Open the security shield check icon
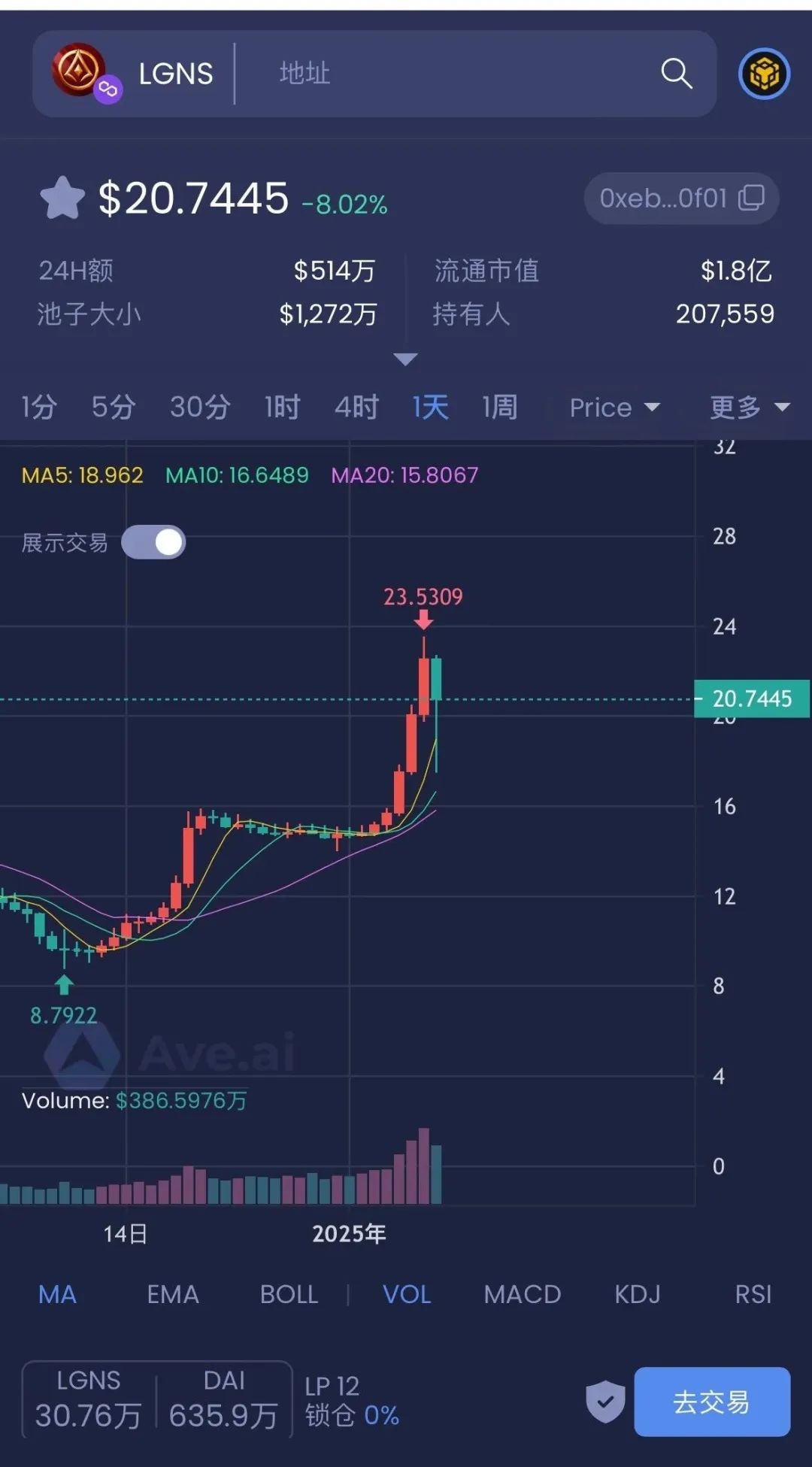 tap(605, 1402)
